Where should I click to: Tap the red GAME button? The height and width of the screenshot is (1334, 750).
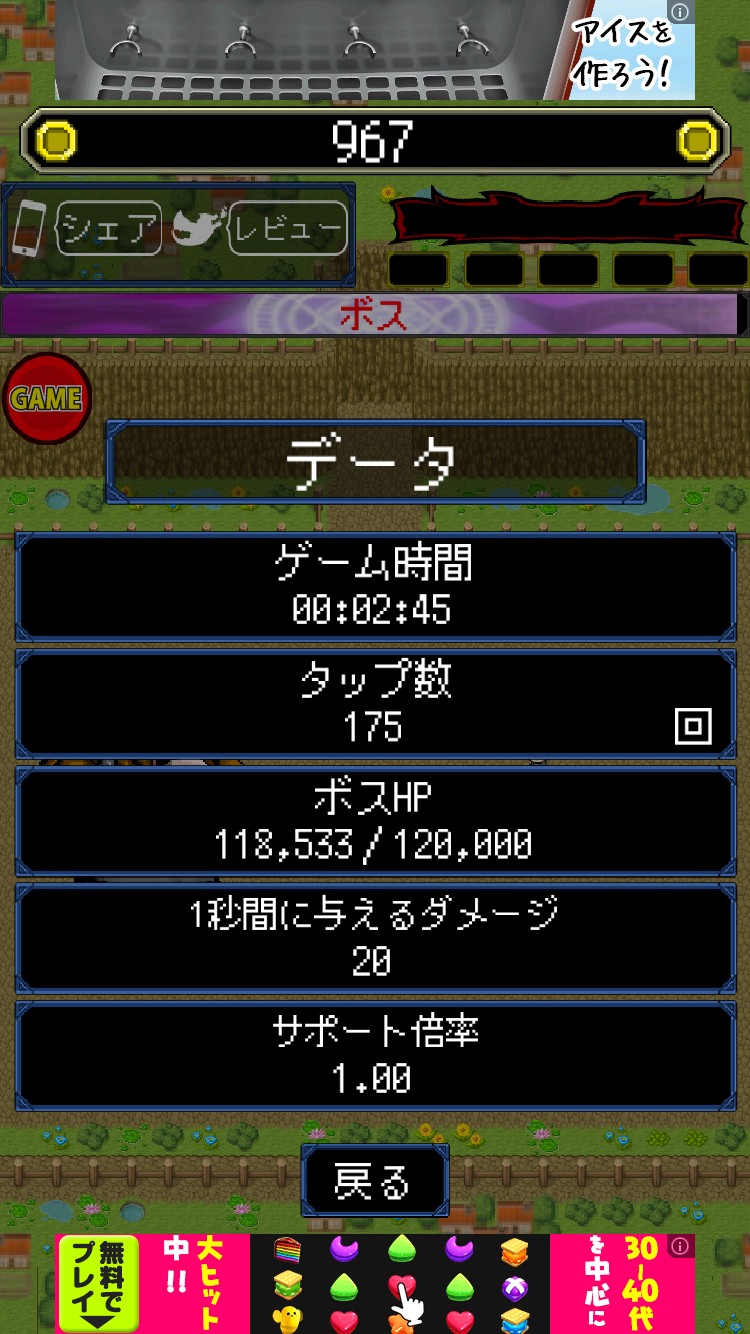click(46, 399)
